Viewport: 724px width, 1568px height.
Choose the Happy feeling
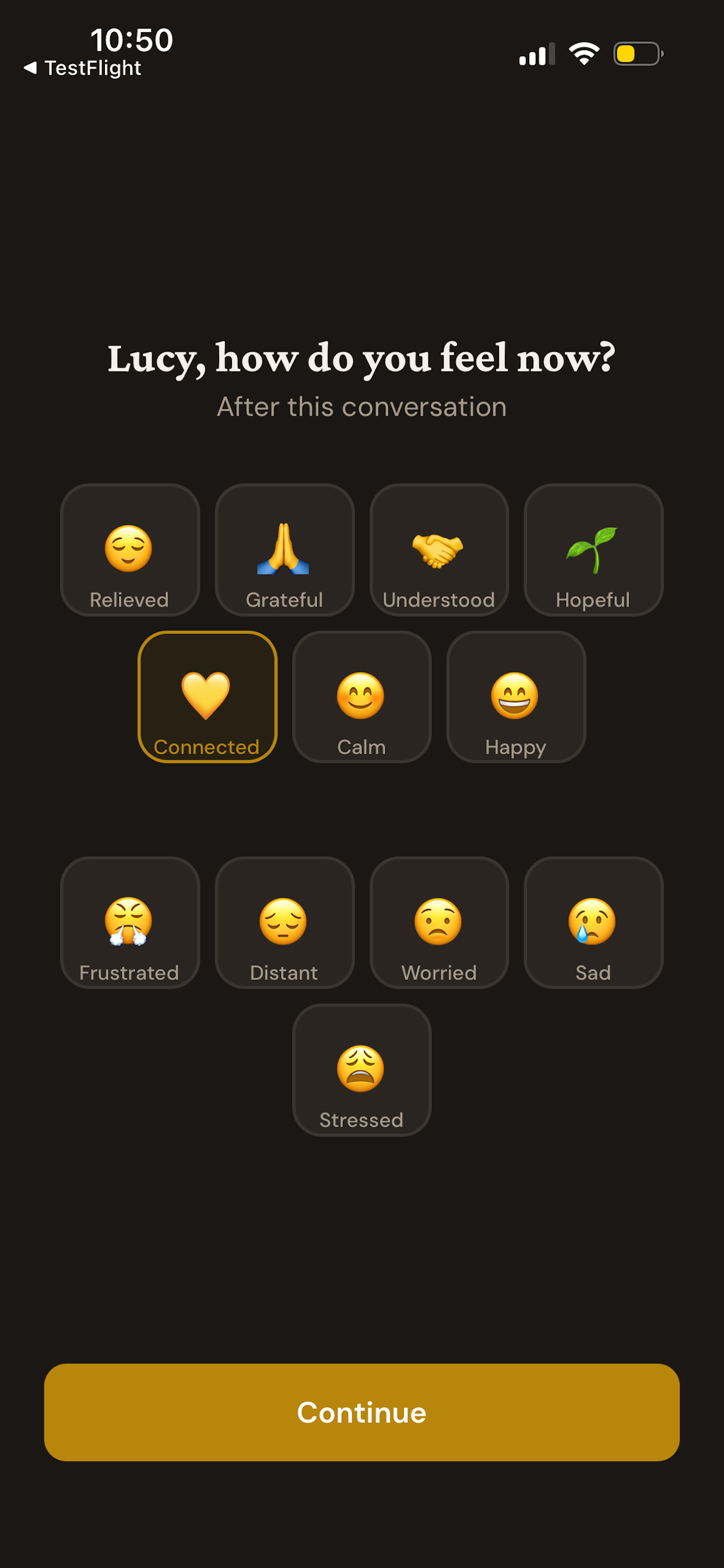click(516, 696)
